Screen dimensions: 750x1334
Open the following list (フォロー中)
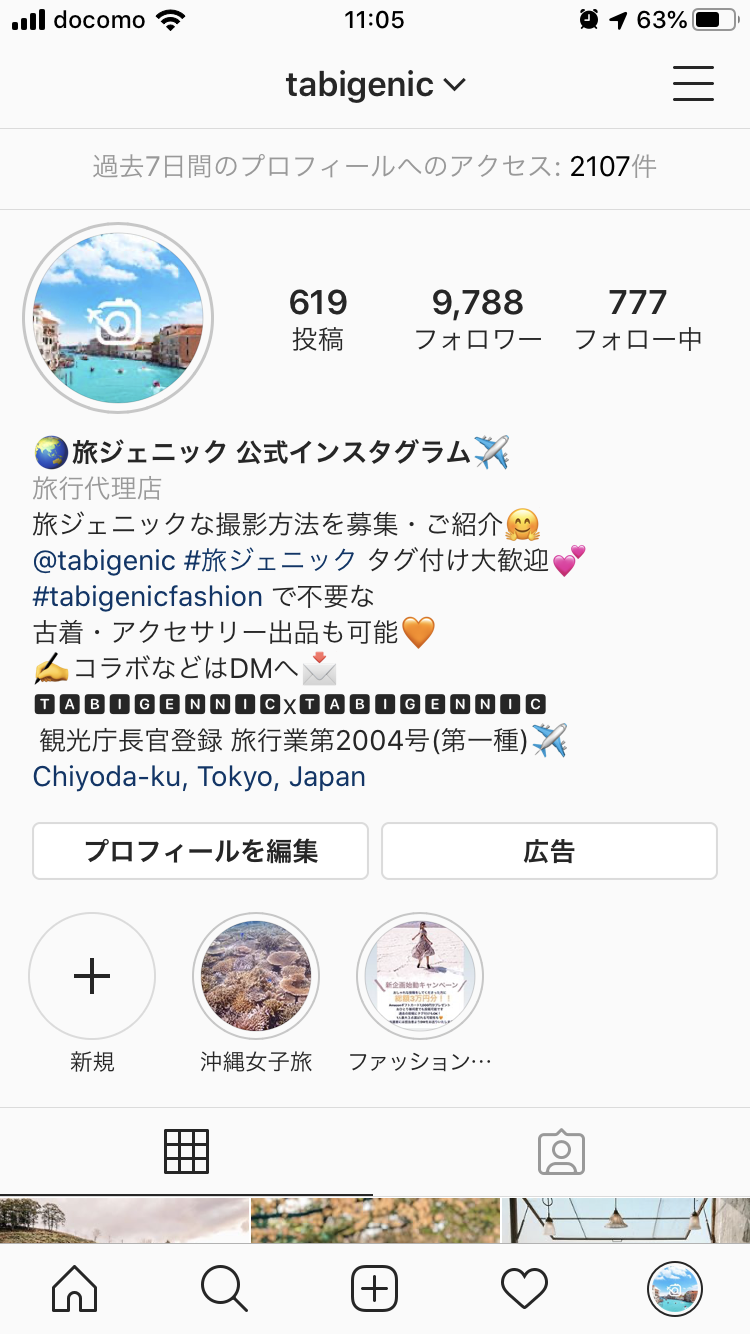point(637,318)
